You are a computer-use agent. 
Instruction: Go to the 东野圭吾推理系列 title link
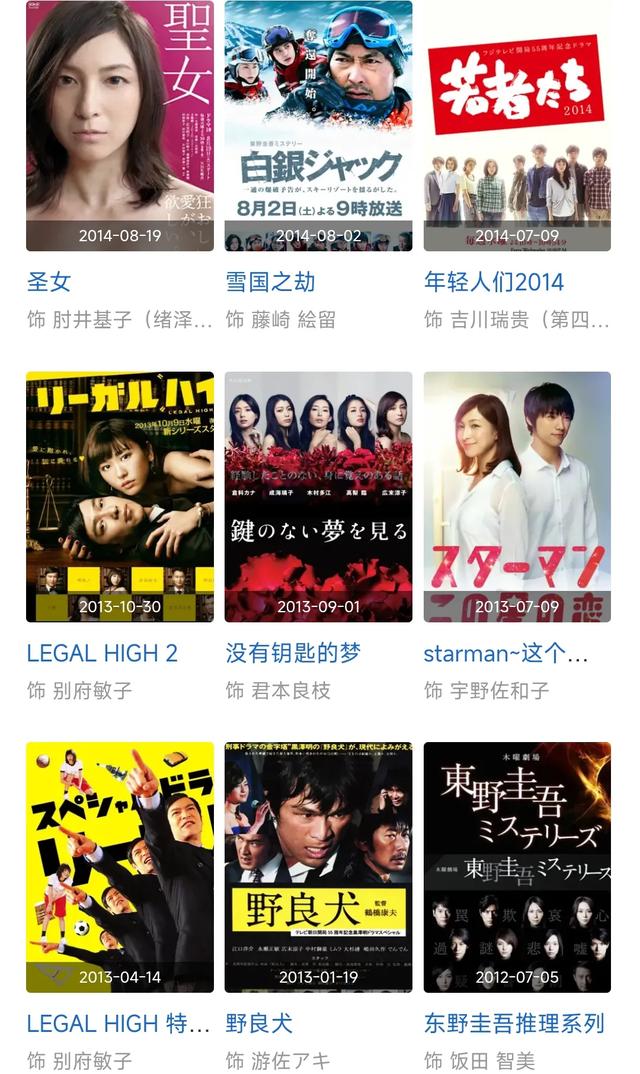tap(514, 1023)
